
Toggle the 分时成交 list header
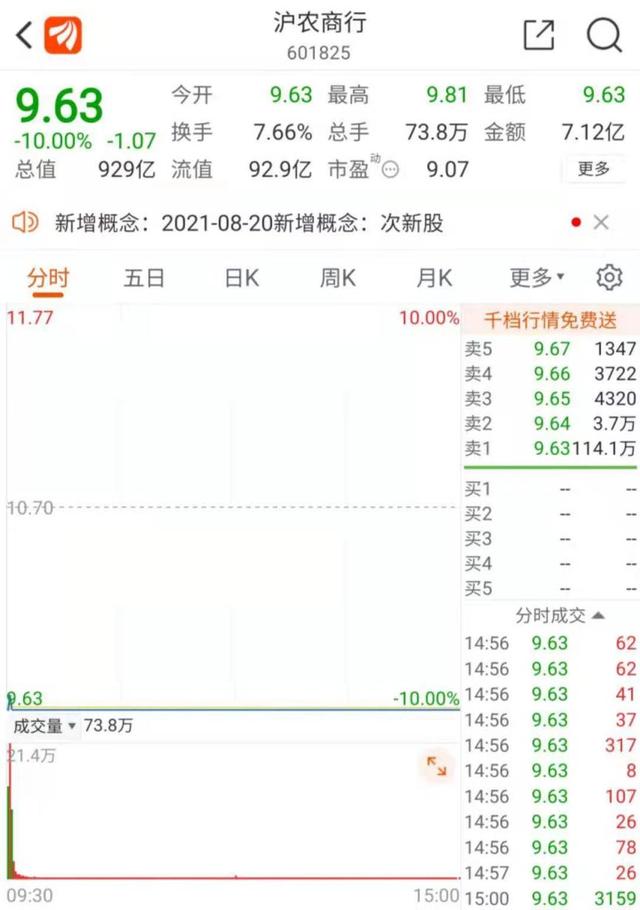coord(559,615)
